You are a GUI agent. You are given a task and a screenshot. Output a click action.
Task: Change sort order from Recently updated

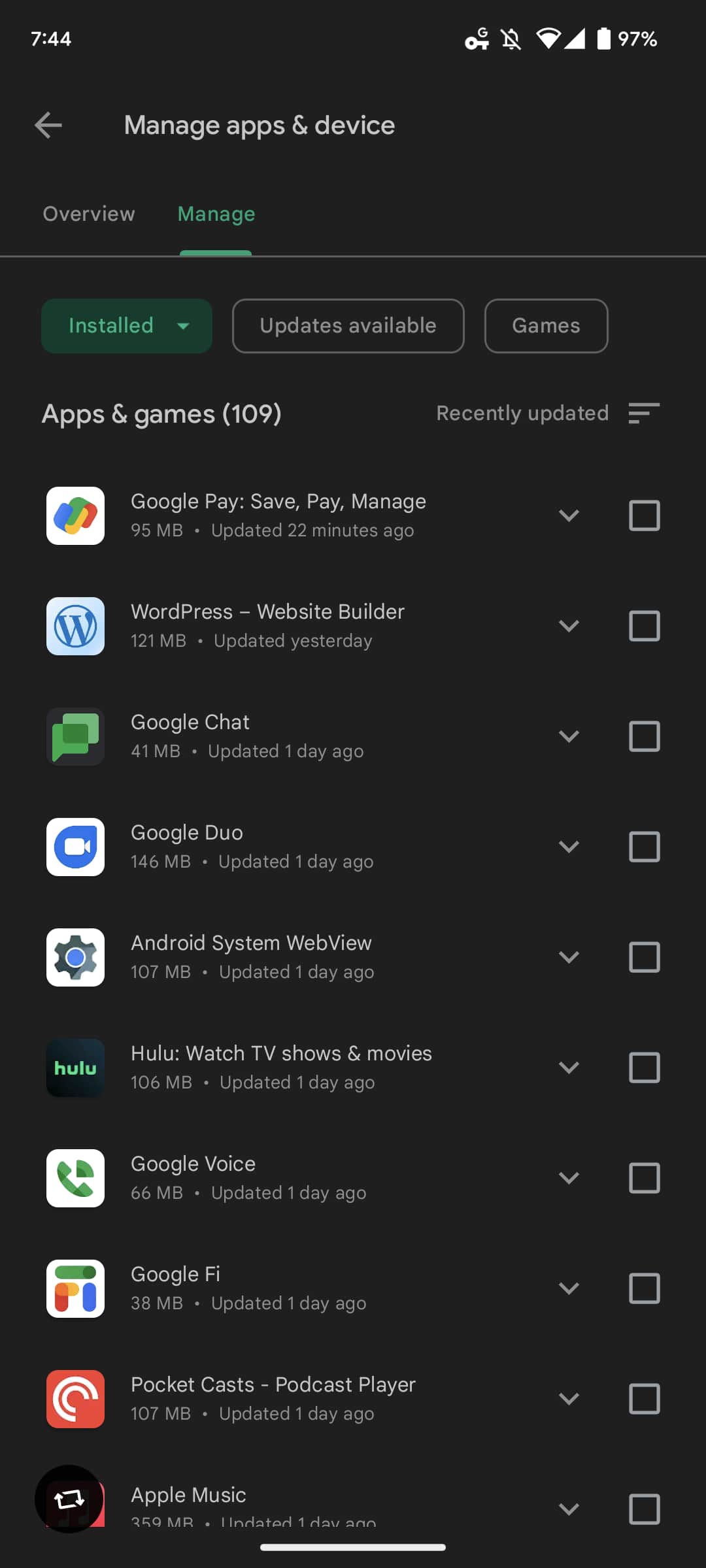pos(548,414)
